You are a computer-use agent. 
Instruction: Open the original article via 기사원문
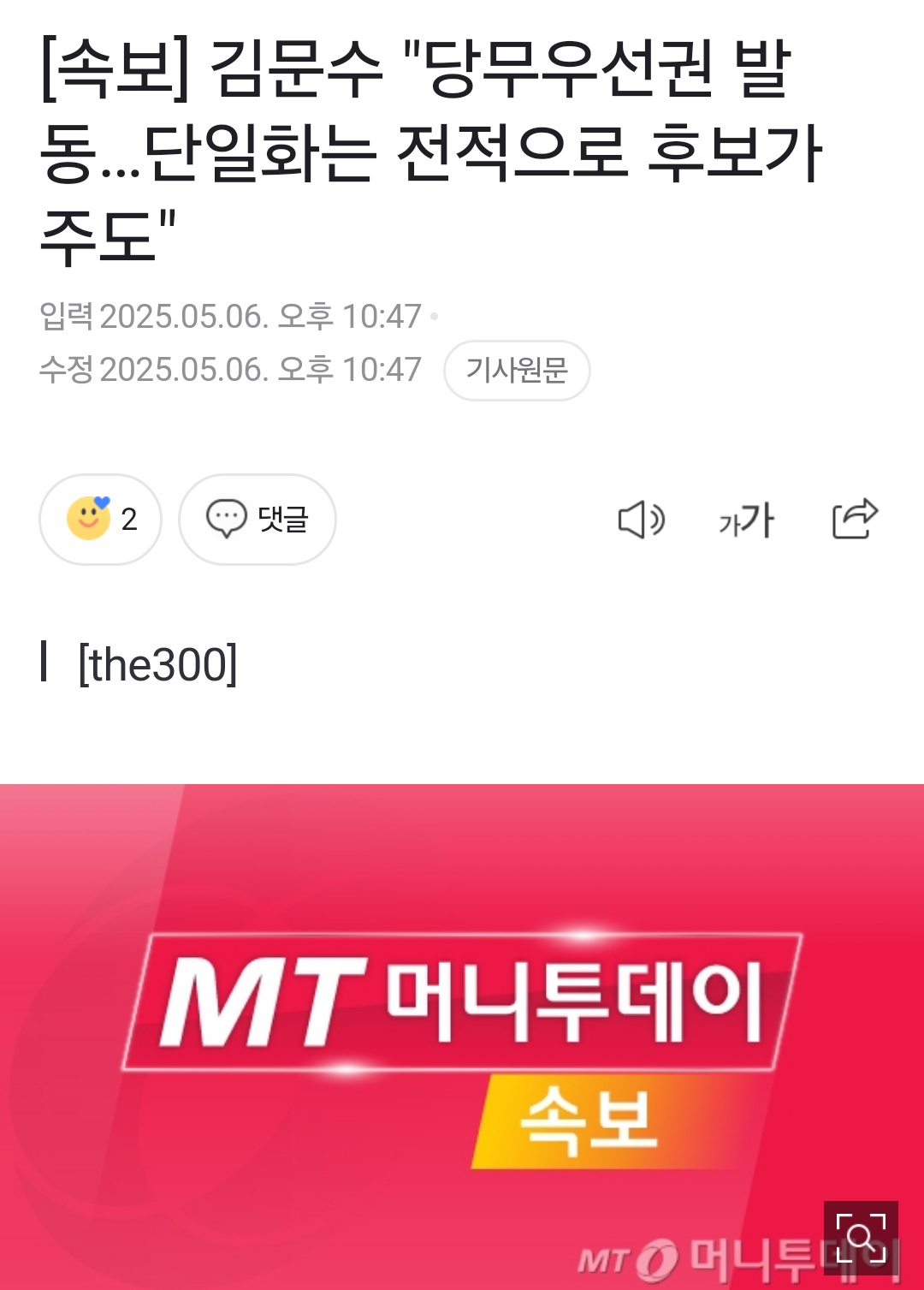pos(517,370)
